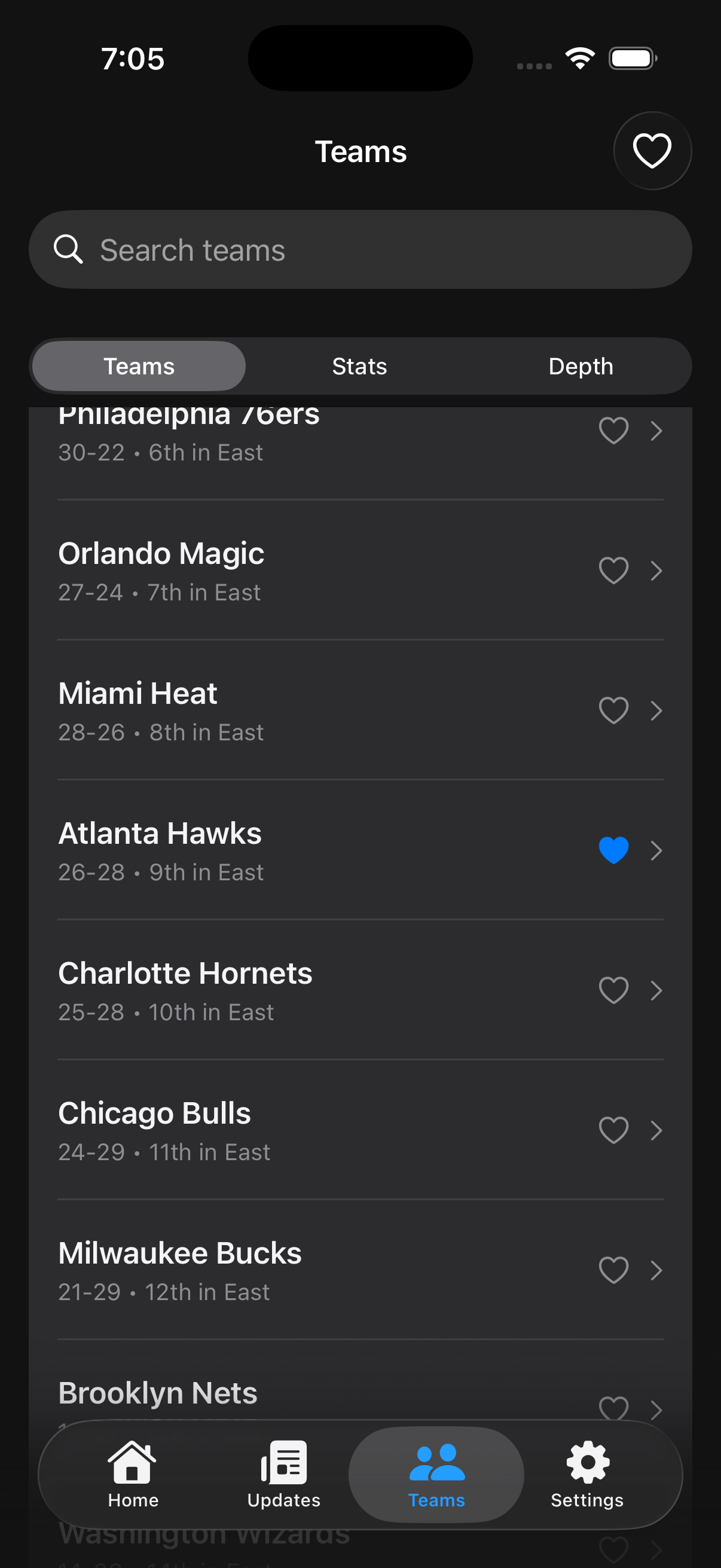Go to the Home tab
This screenshot has height=1568, width=721.
pos(133,1474)
